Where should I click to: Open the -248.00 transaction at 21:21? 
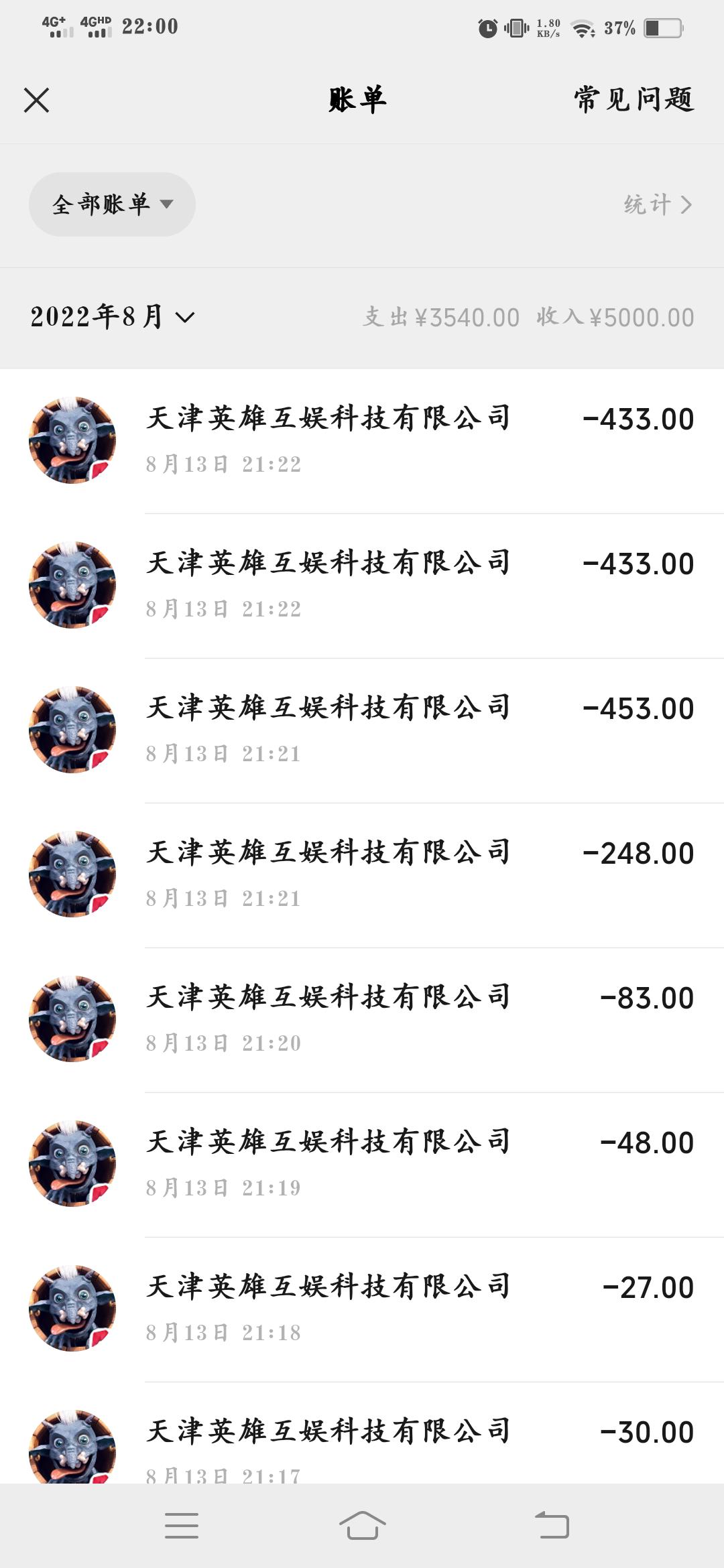[362, 875]
